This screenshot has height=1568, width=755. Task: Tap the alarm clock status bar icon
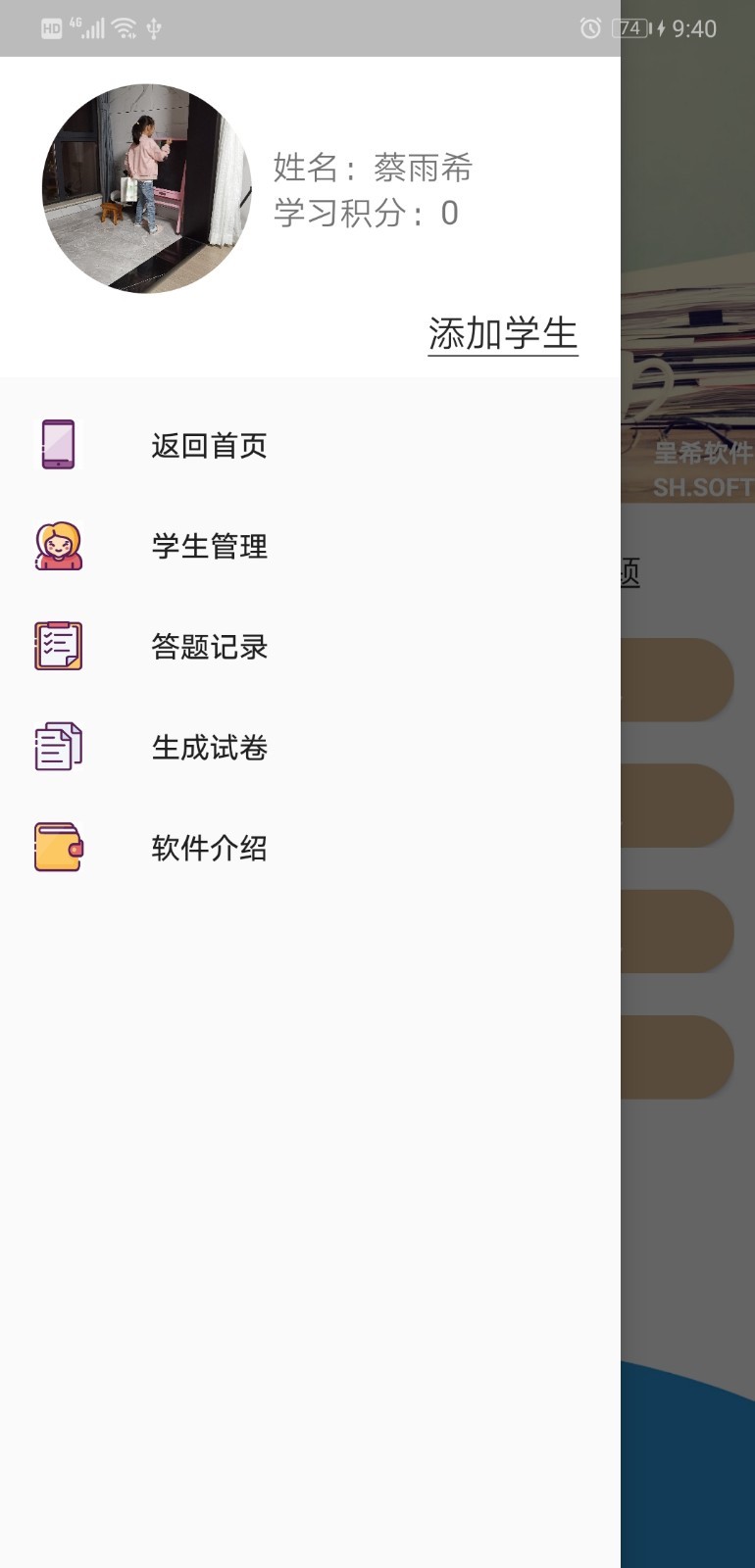(x=589, y=27)
